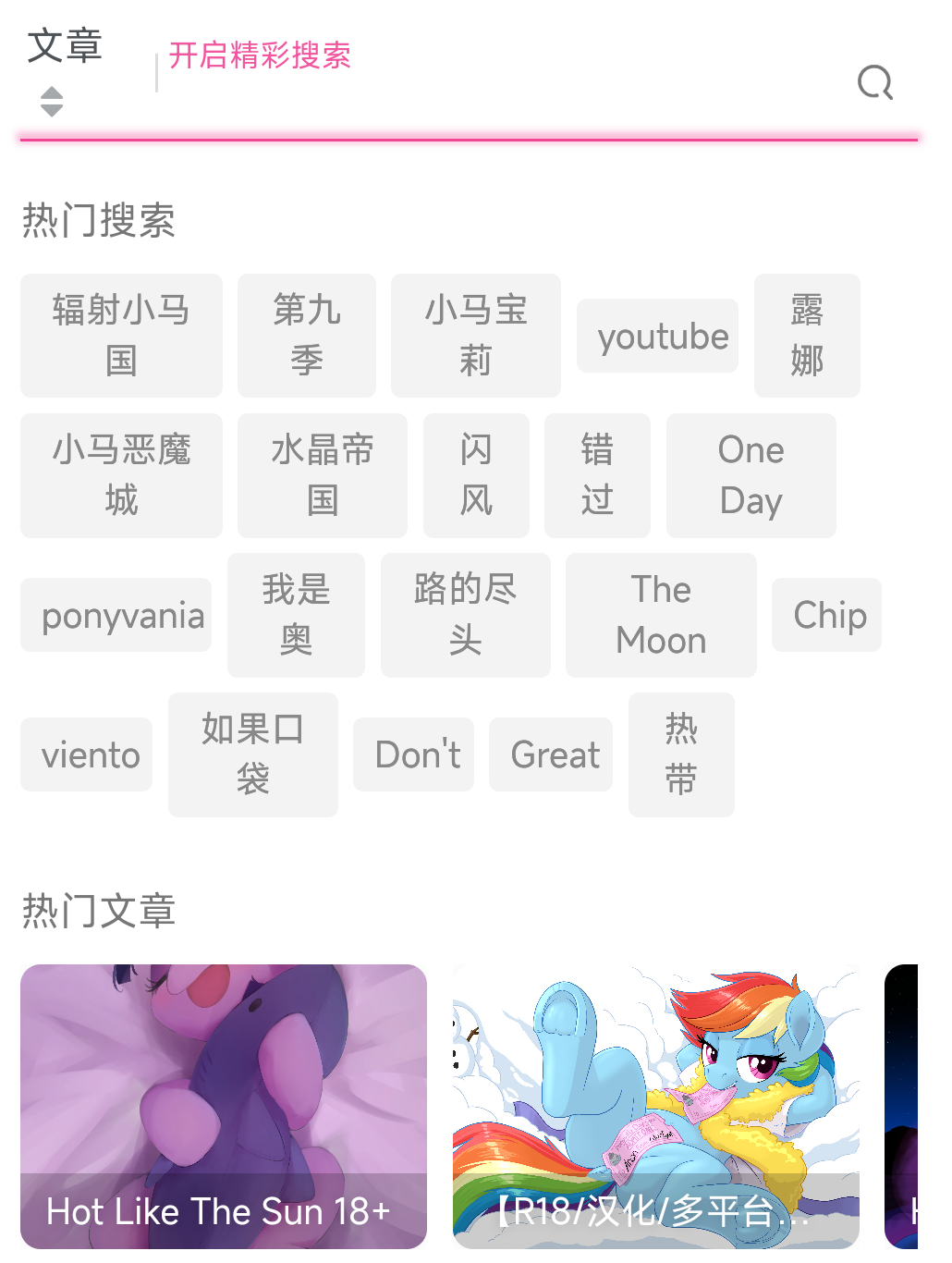Choose the 路的尽头 tag
The width and height of the screenshot is (952, 1263).
click(465, 614)
